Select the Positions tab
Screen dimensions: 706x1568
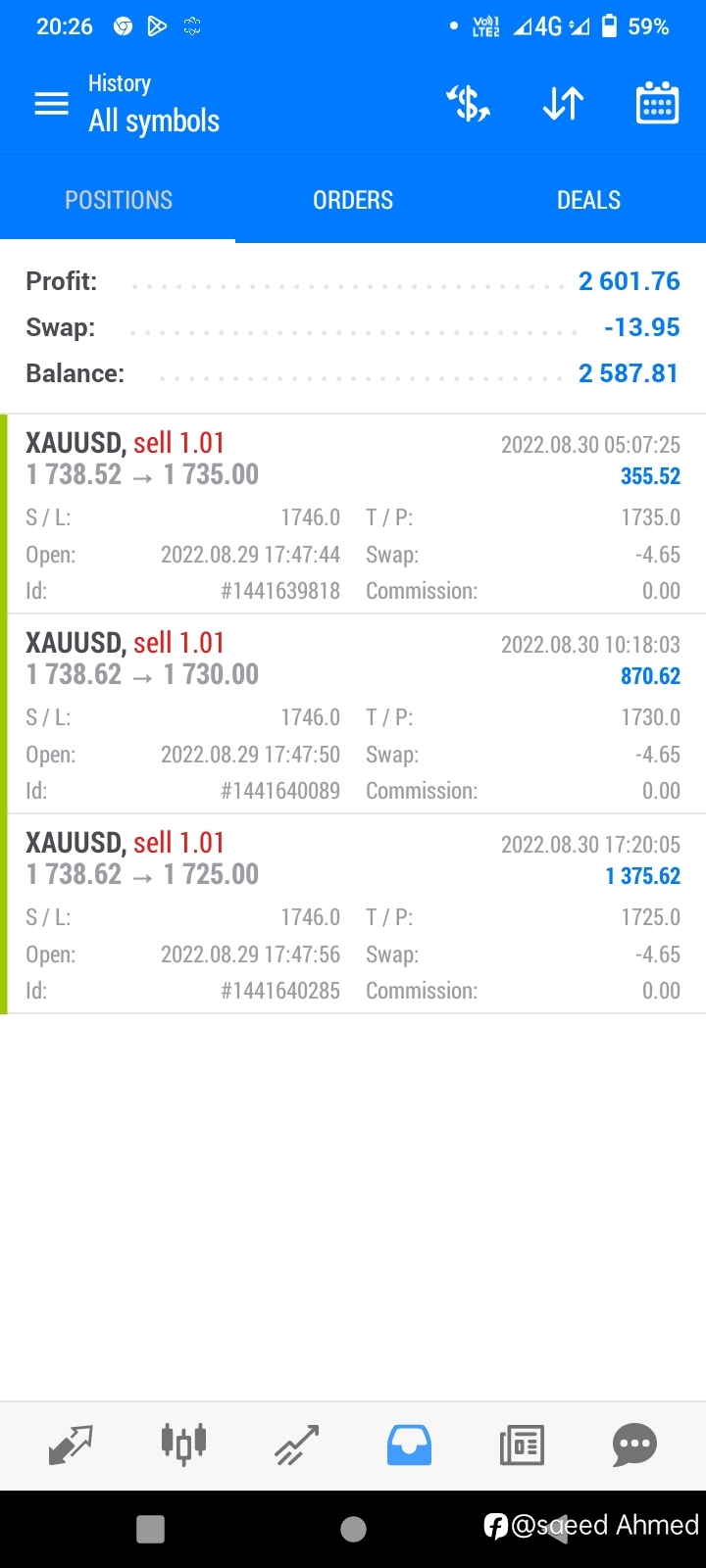[119, 200]
